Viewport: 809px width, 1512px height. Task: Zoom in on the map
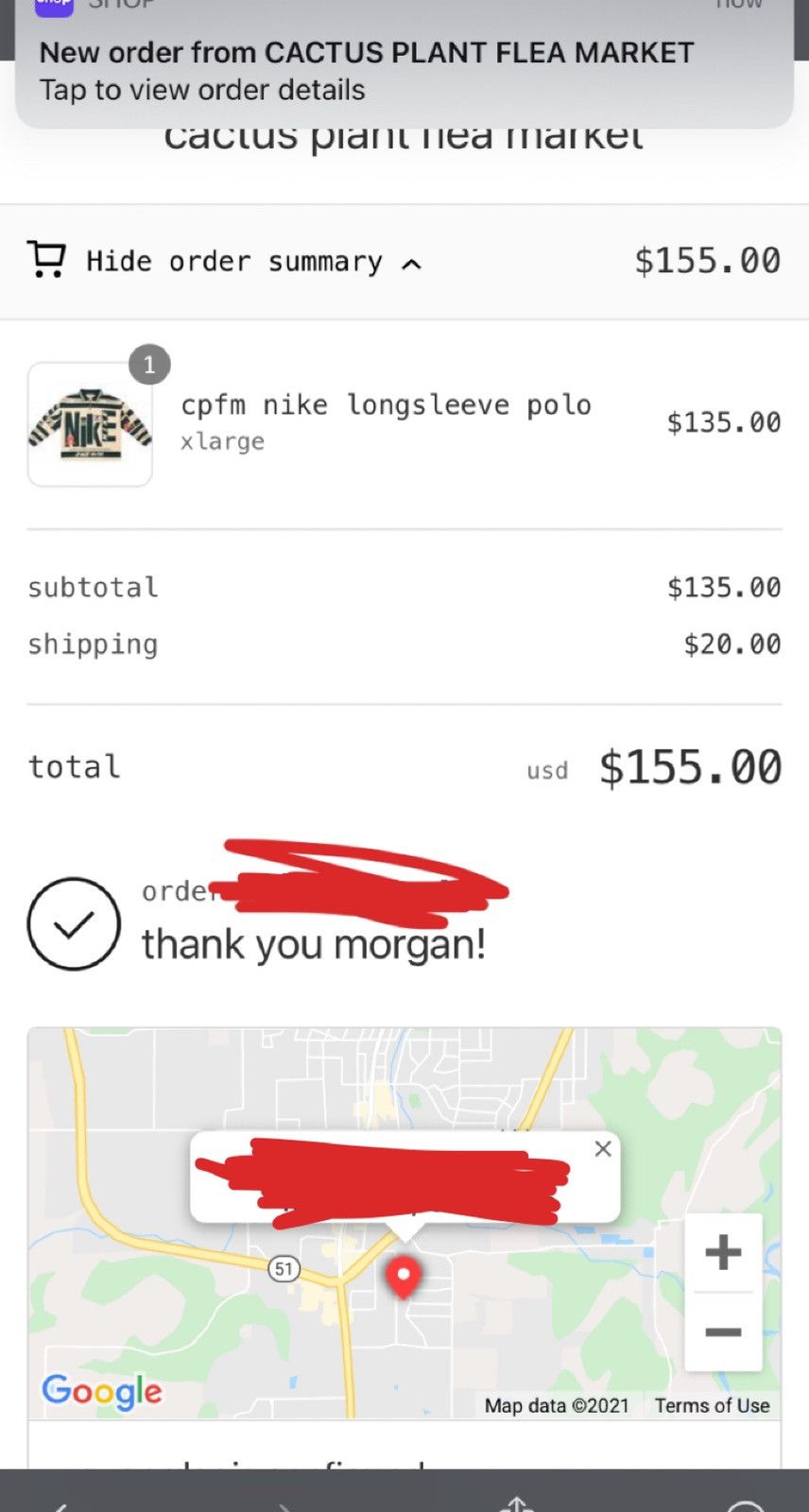click(x=723, y=1252)
